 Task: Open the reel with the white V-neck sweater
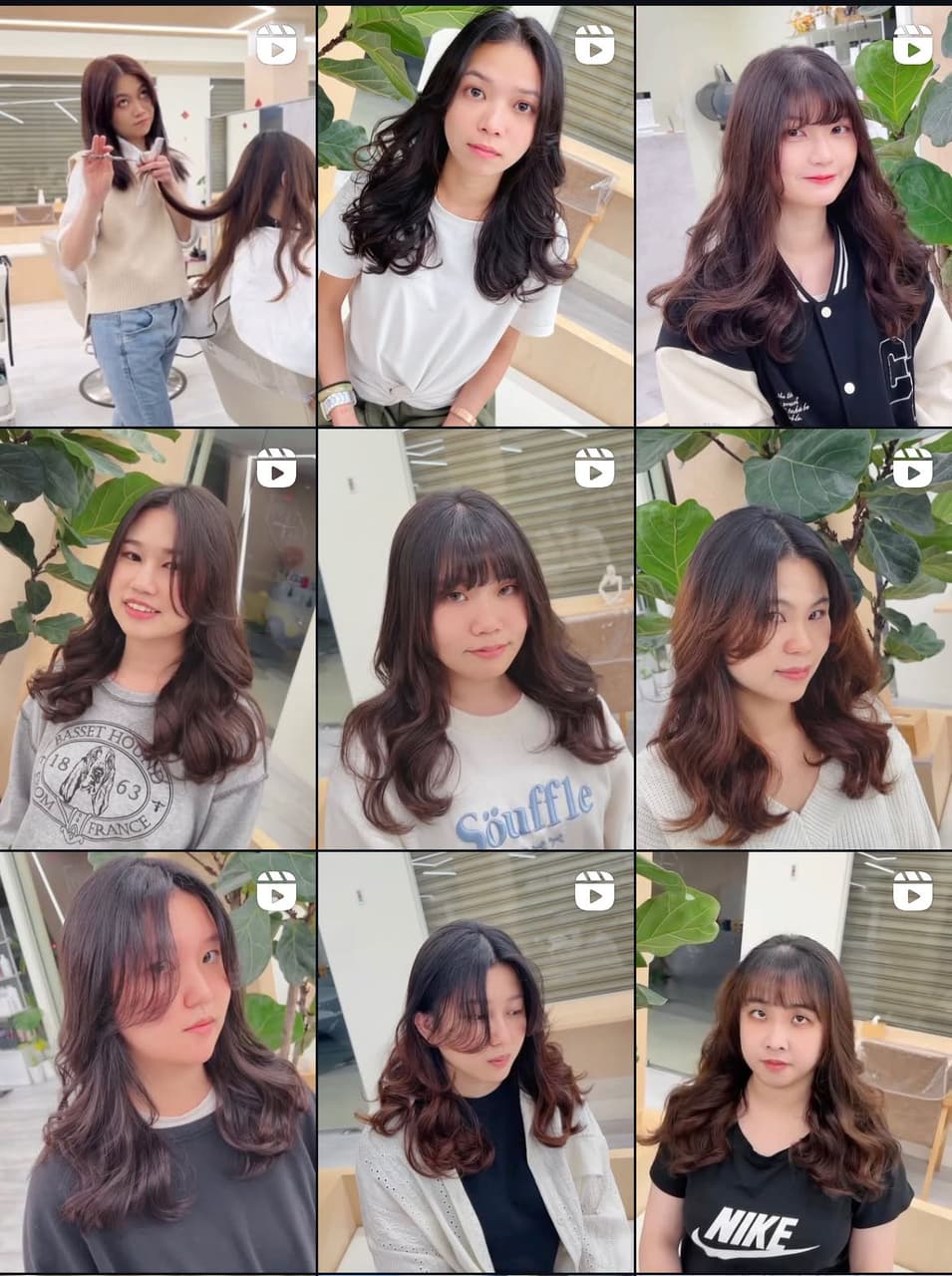pyautogui.click(x=794, y=639)
